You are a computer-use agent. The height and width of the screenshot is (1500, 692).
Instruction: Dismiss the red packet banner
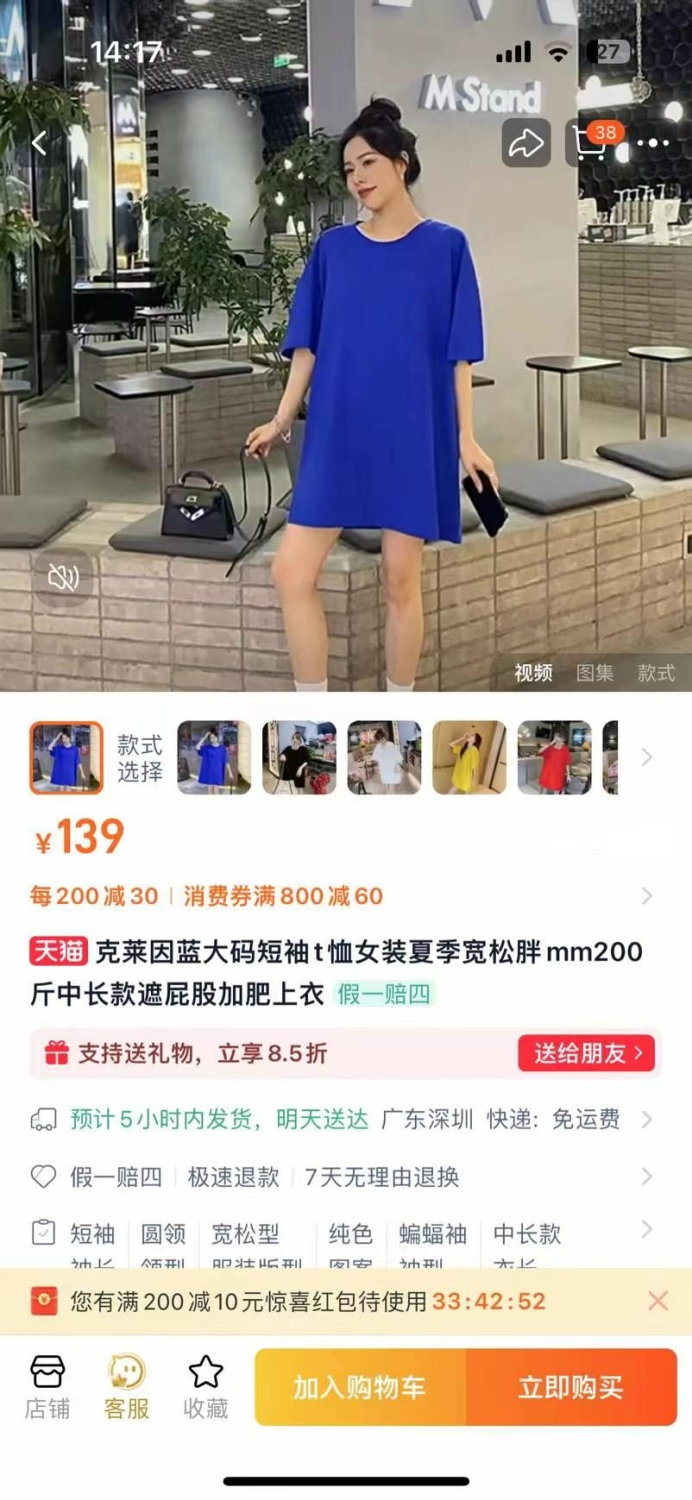tap(658, 1301)
